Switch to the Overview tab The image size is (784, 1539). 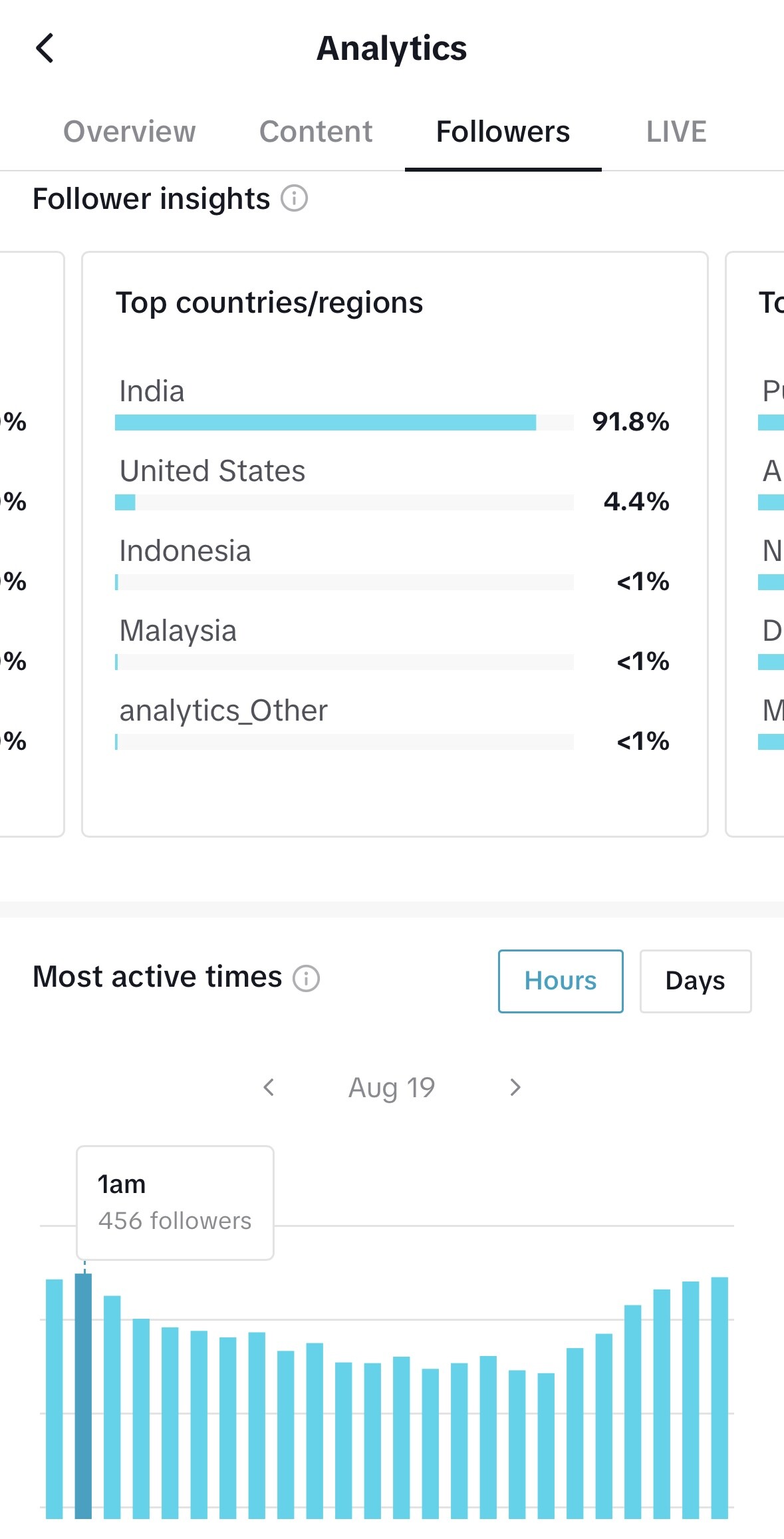(x=130, y=132)
